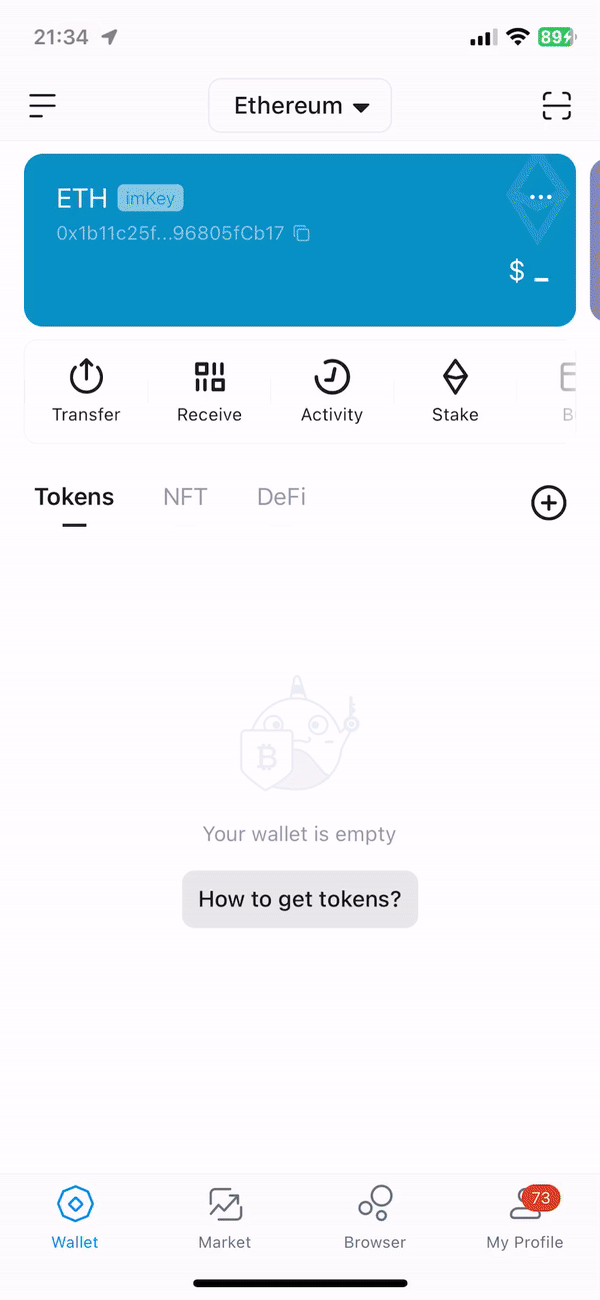Open the Stake option
Screen dimensions: 600x1300
coord(455,392)
